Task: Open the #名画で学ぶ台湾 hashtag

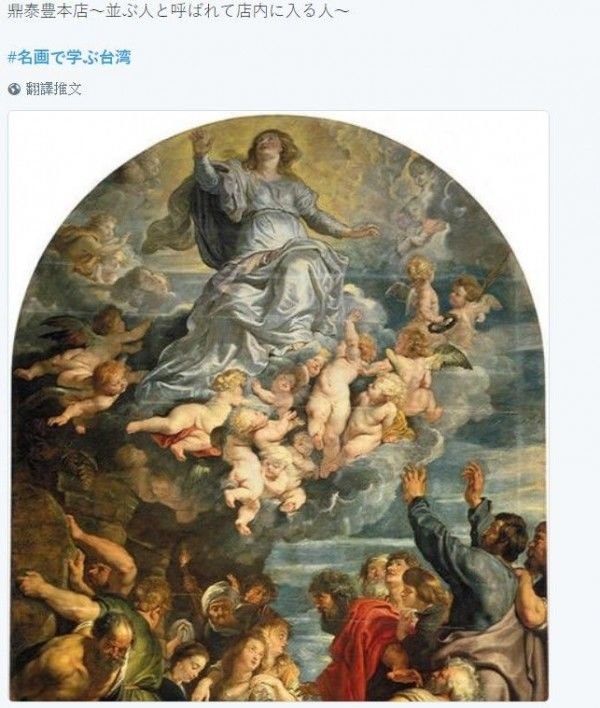Action: [69, 57]
